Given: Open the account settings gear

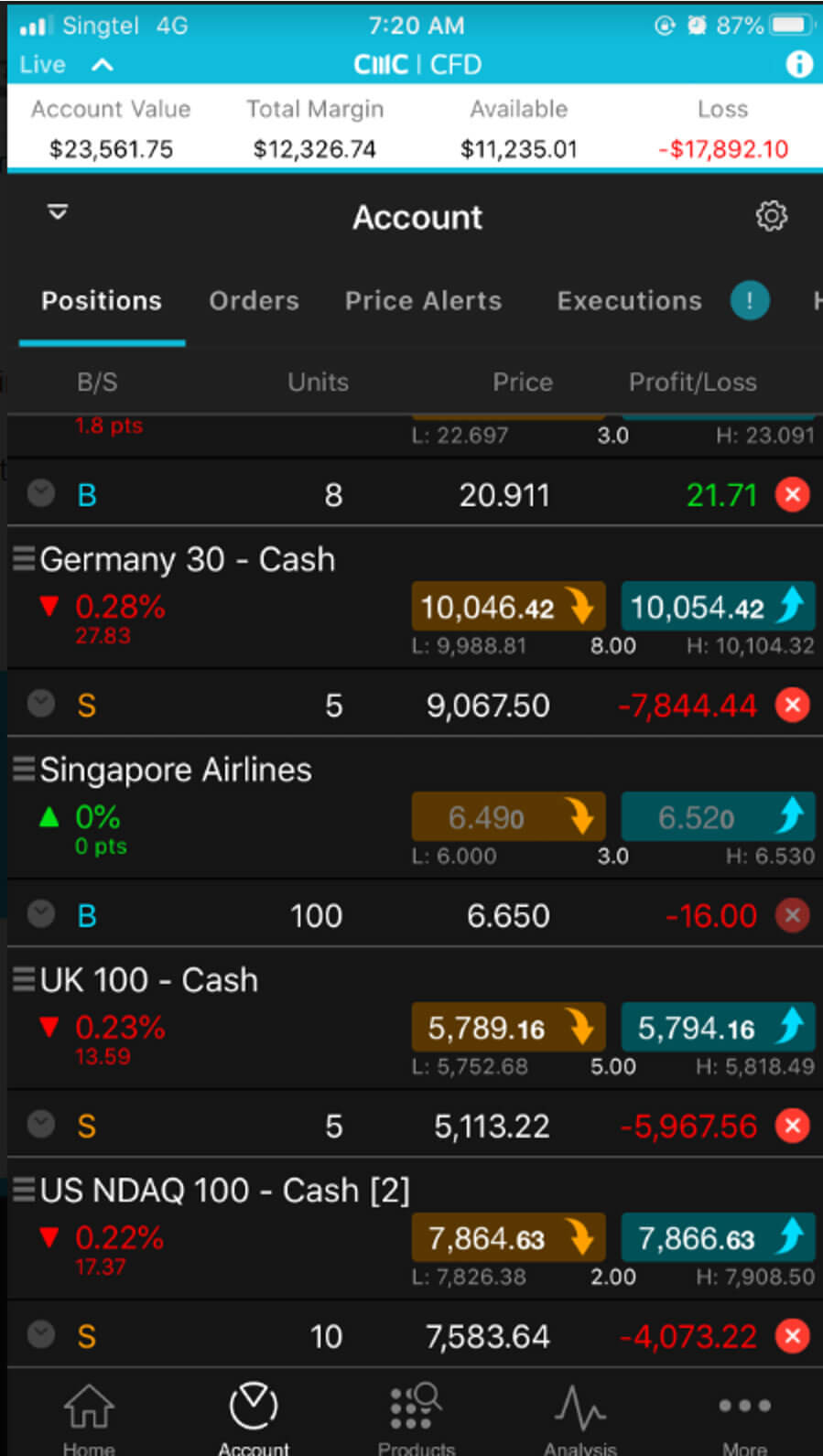Looking at the screenshot, I should tap(771, 216).
